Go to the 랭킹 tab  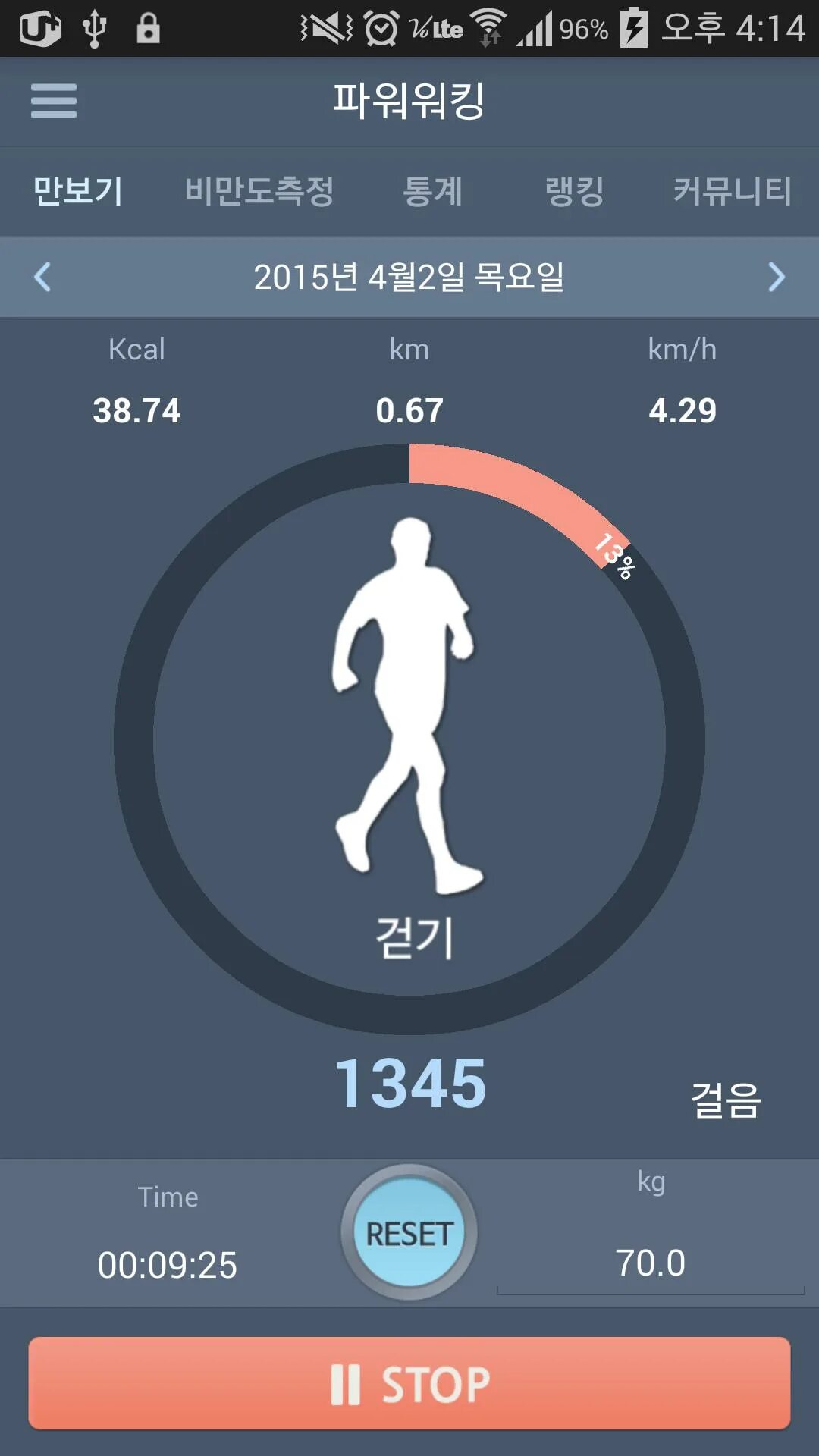click(x=574, y=191)
